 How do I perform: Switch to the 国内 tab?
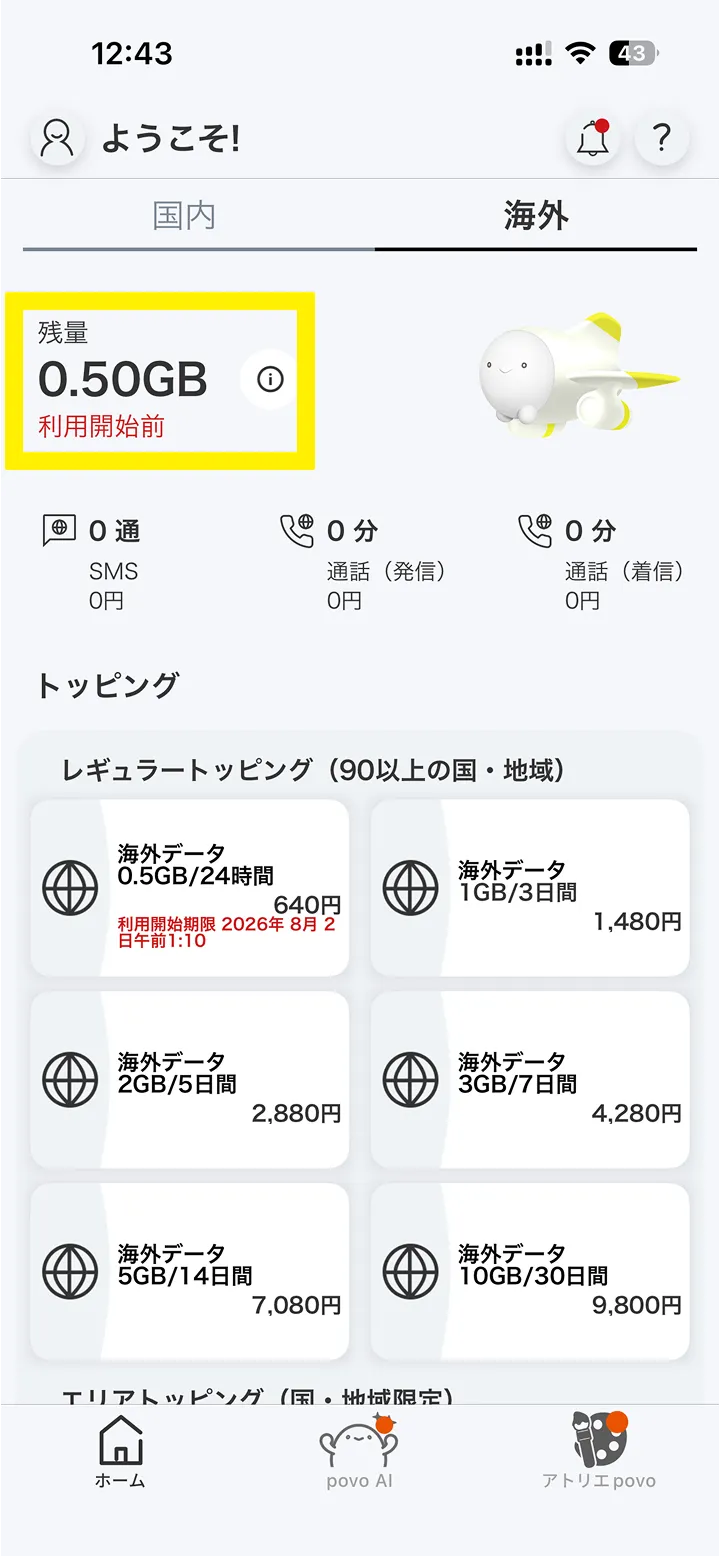click(185, 216)
